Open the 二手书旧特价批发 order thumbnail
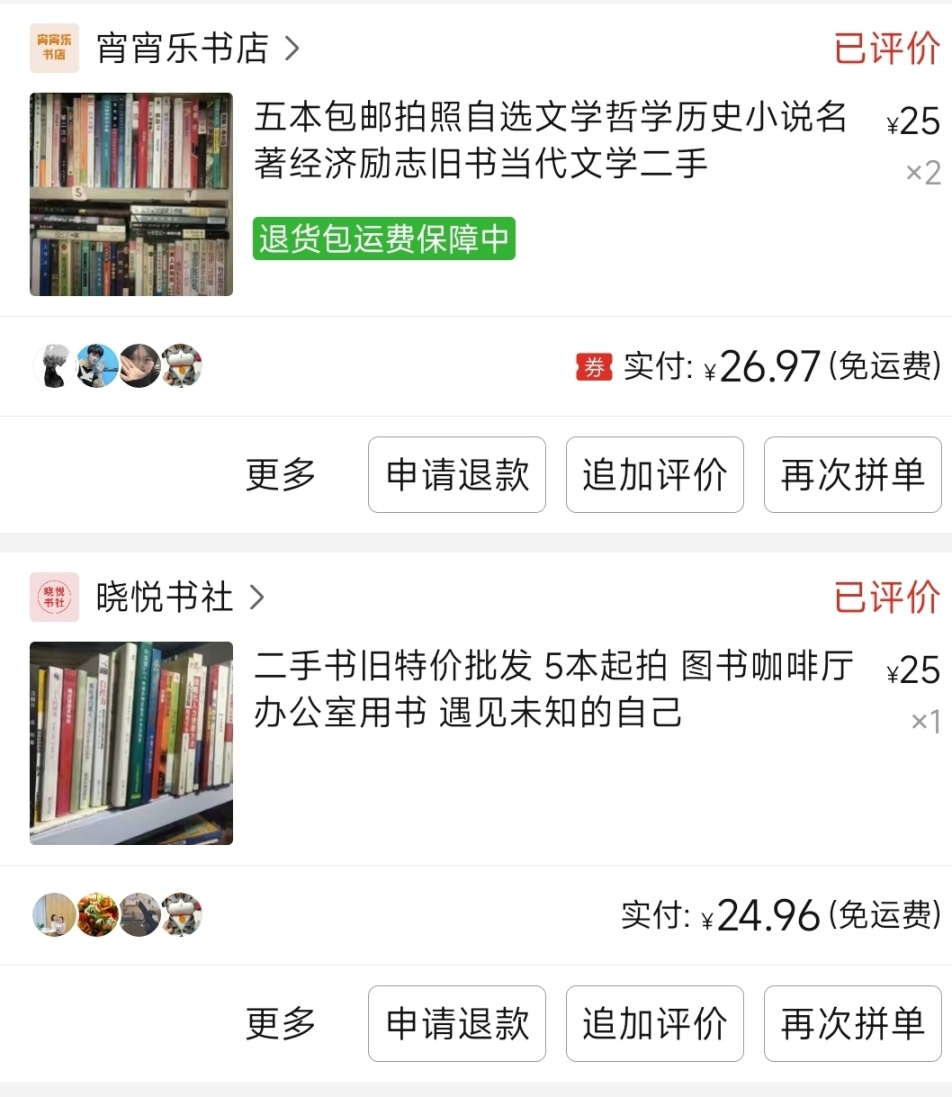 click(x=131, y=743)
